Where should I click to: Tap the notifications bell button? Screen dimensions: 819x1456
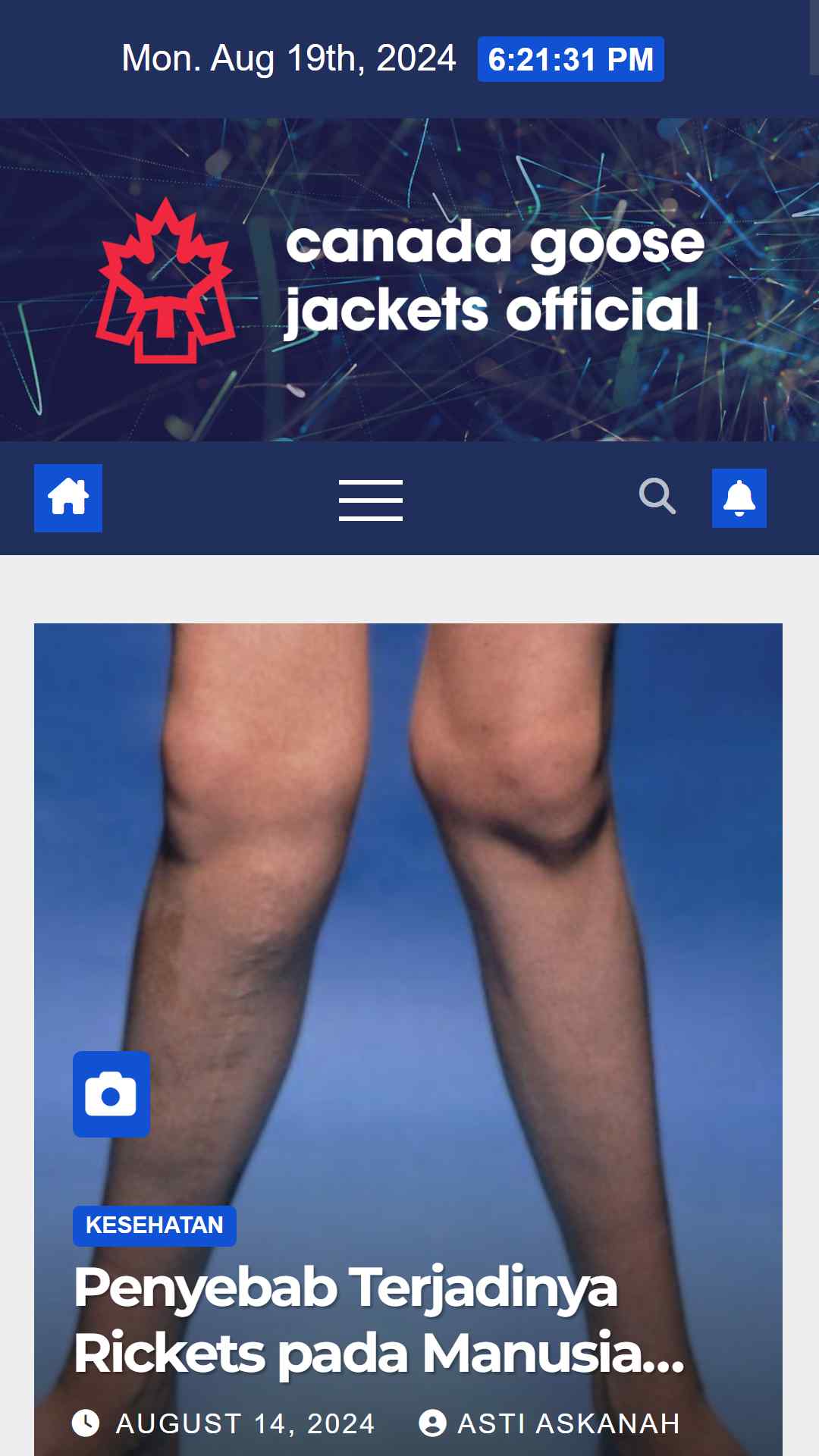[739, 498]
